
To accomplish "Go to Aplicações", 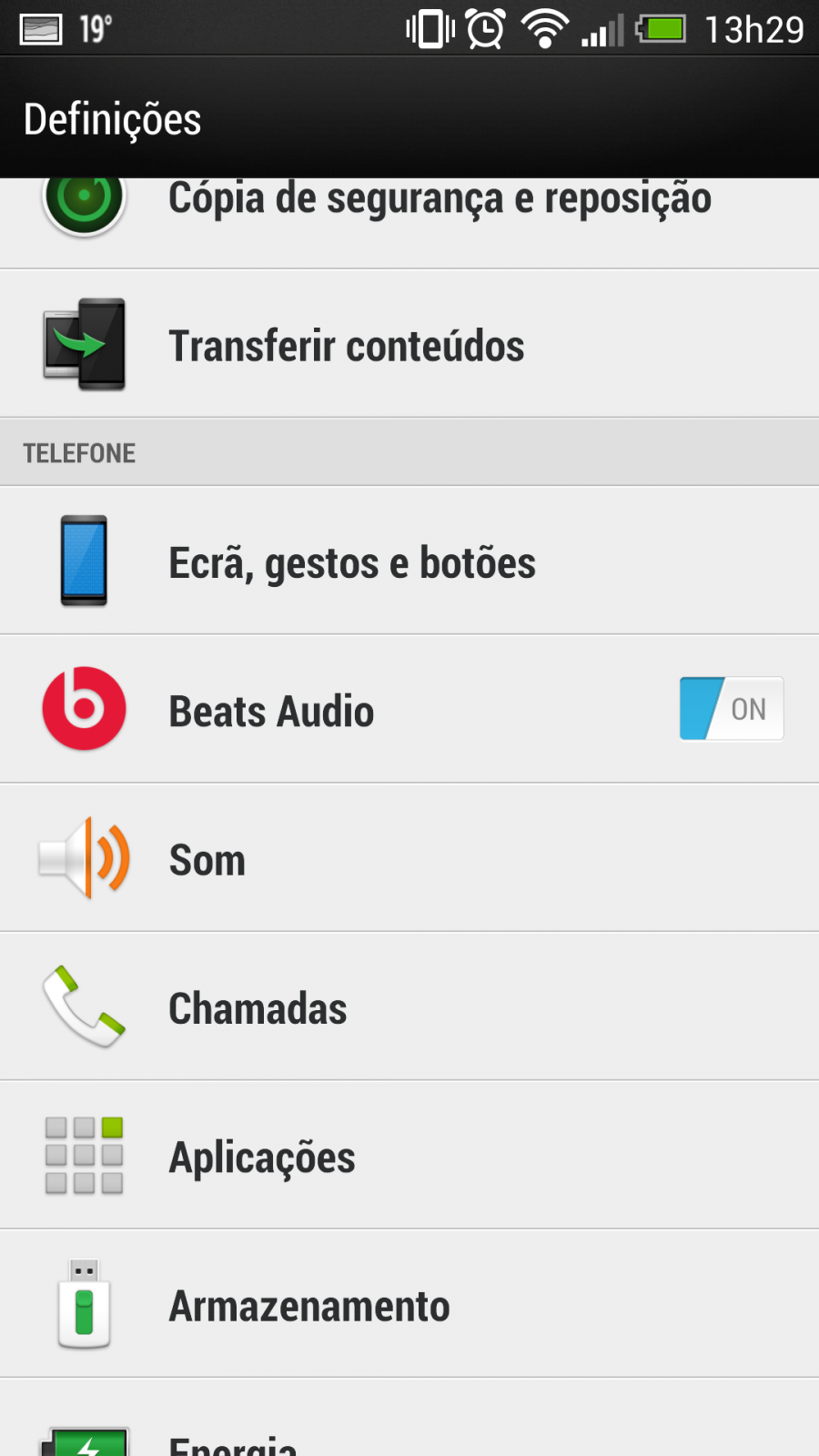I will tap(409, 1155).
